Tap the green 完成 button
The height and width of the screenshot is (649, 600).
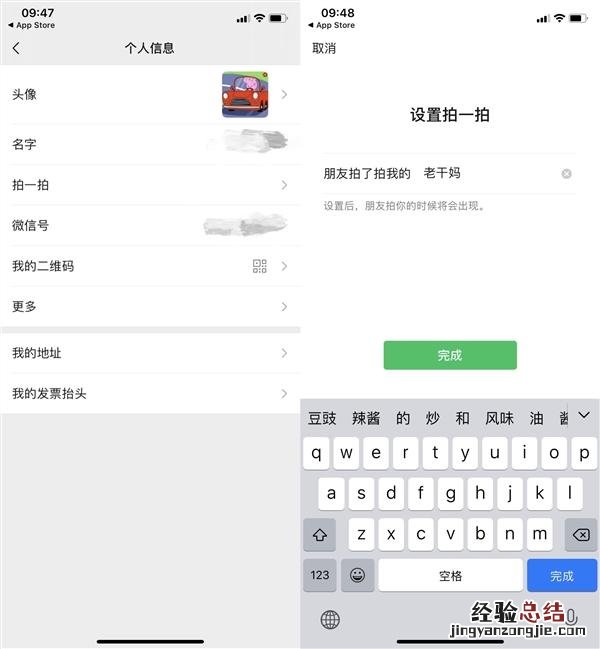pyautogui.click(x=450, y=355)
